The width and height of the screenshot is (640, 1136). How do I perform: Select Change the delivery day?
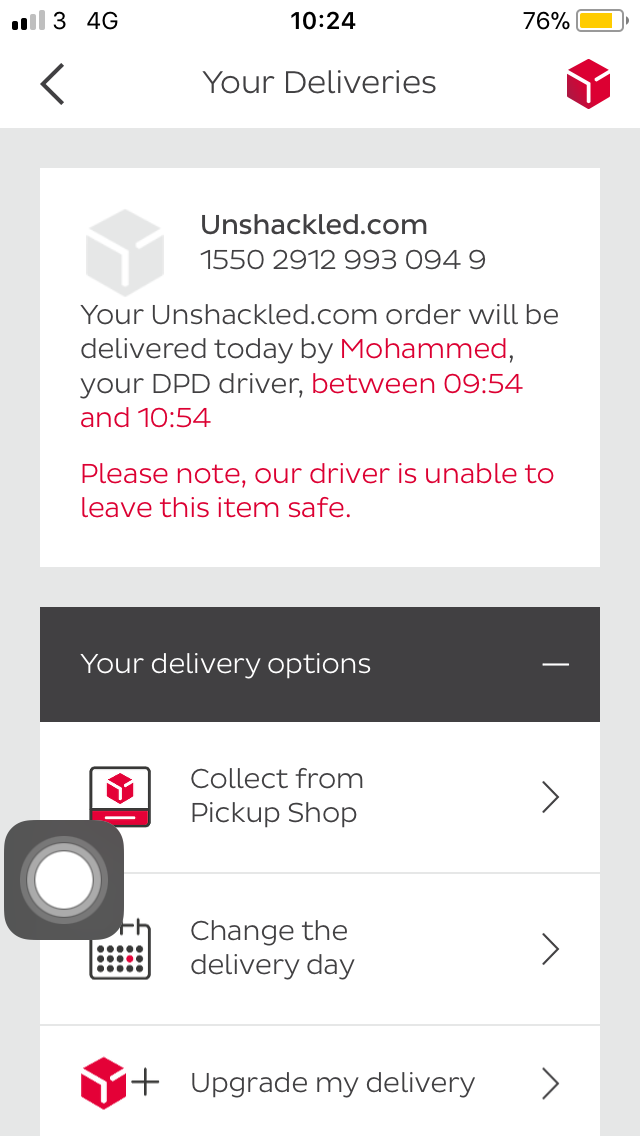coord(320,949)
